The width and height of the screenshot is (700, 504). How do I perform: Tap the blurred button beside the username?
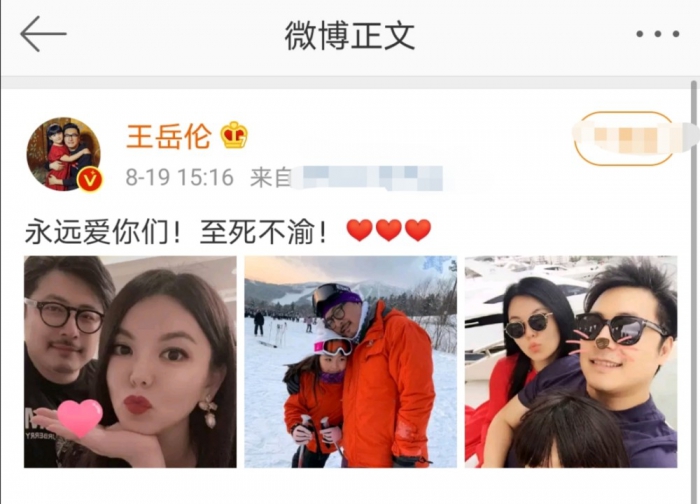coord(623,139)
